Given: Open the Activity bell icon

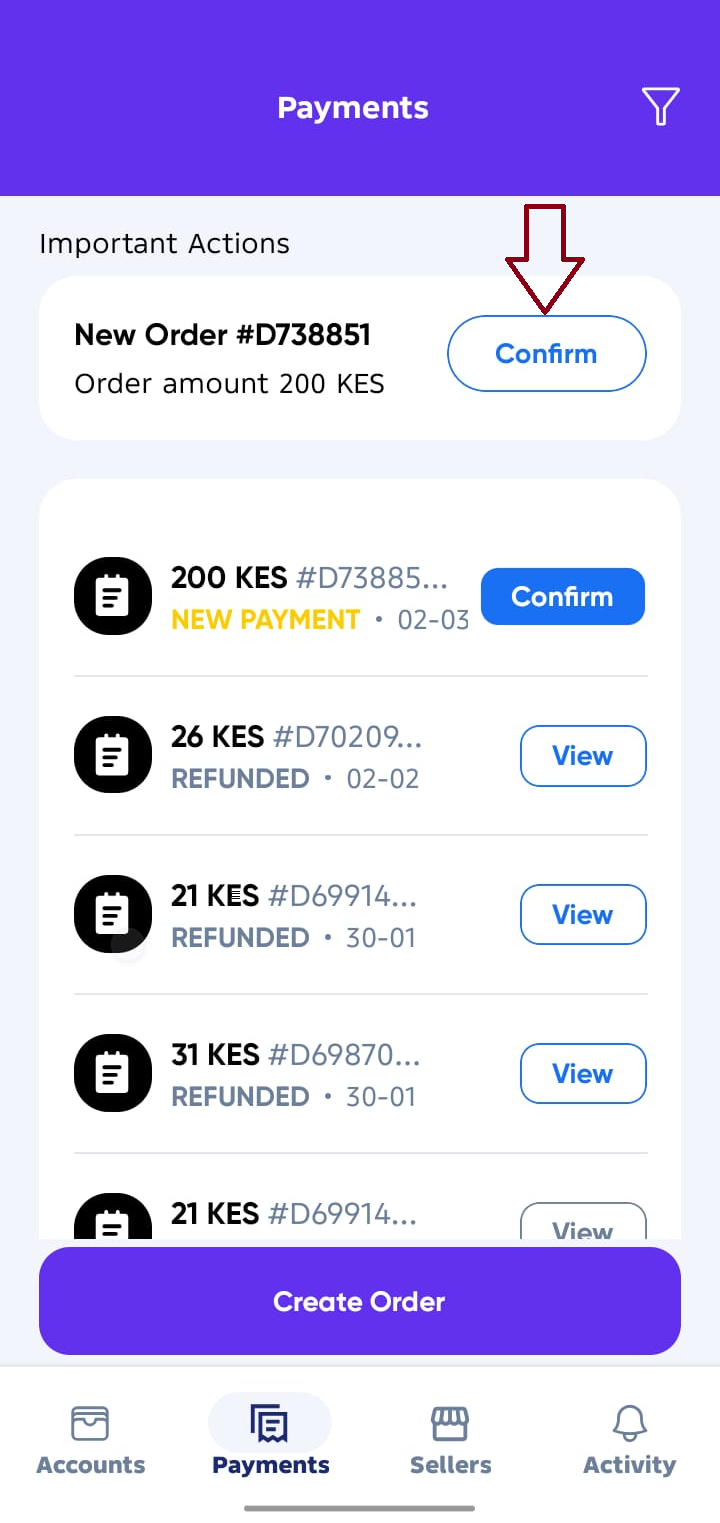Looking at the screenshot, I should (x=629, y=1421).
